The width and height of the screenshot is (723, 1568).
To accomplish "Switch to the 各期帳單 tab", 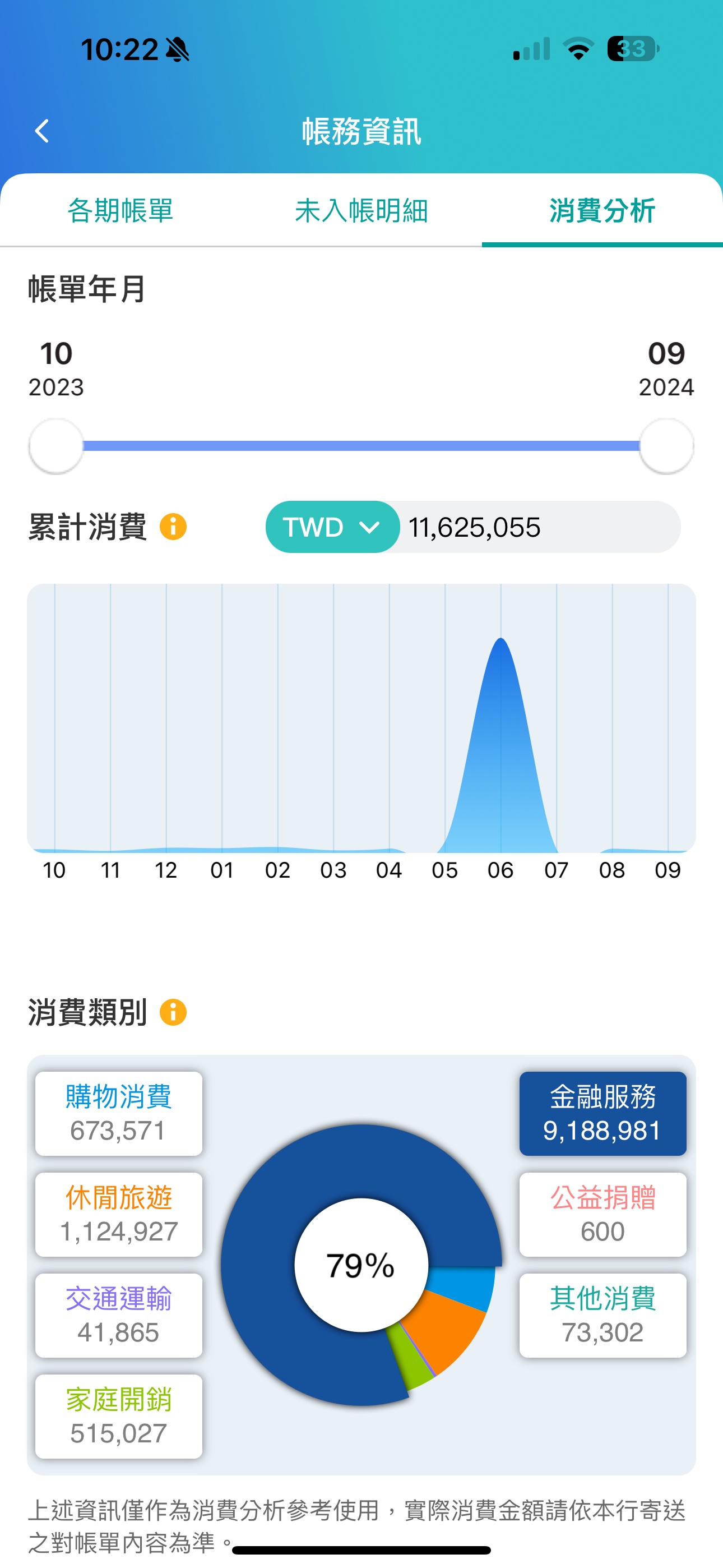I will (120, 211).
